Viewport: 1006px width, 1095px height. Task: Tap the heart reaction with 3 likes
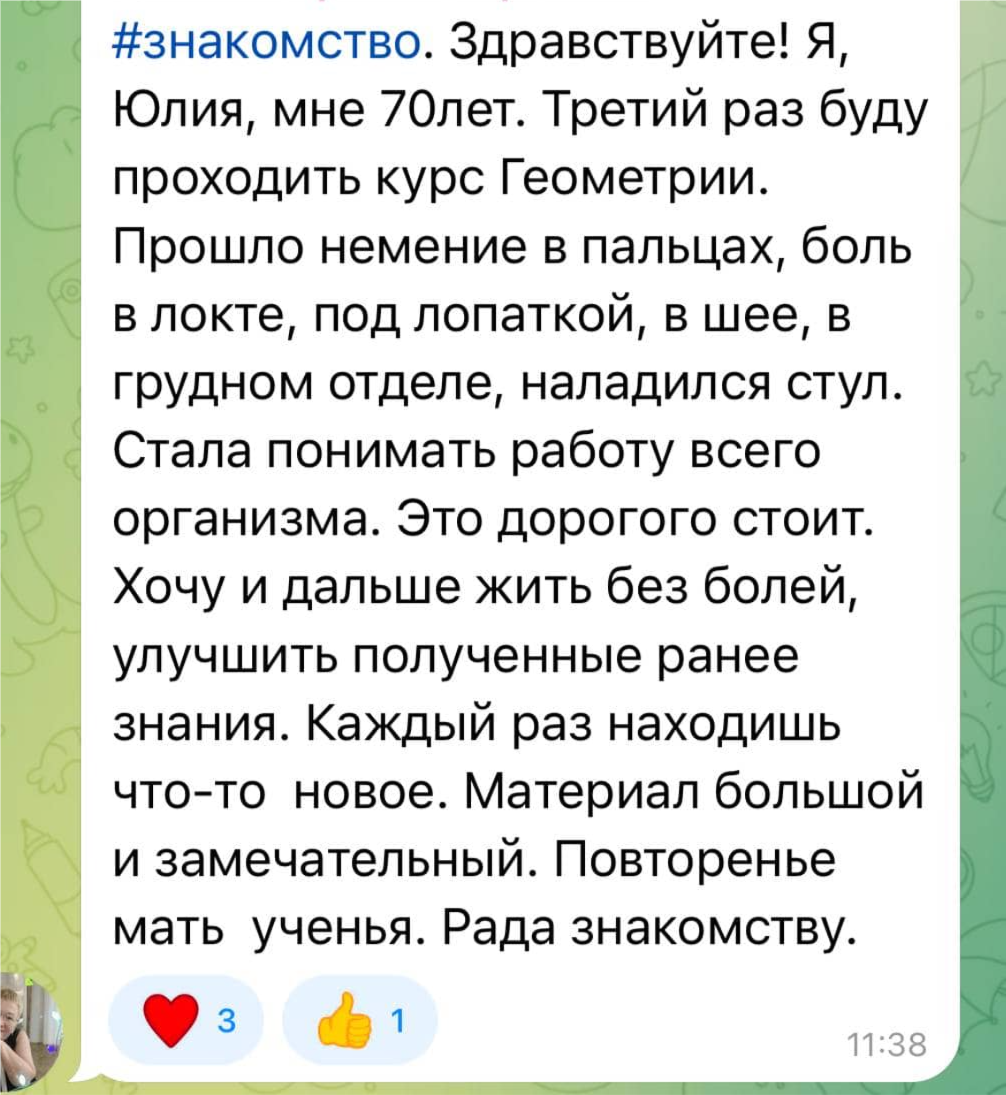tap(187, 1020)
